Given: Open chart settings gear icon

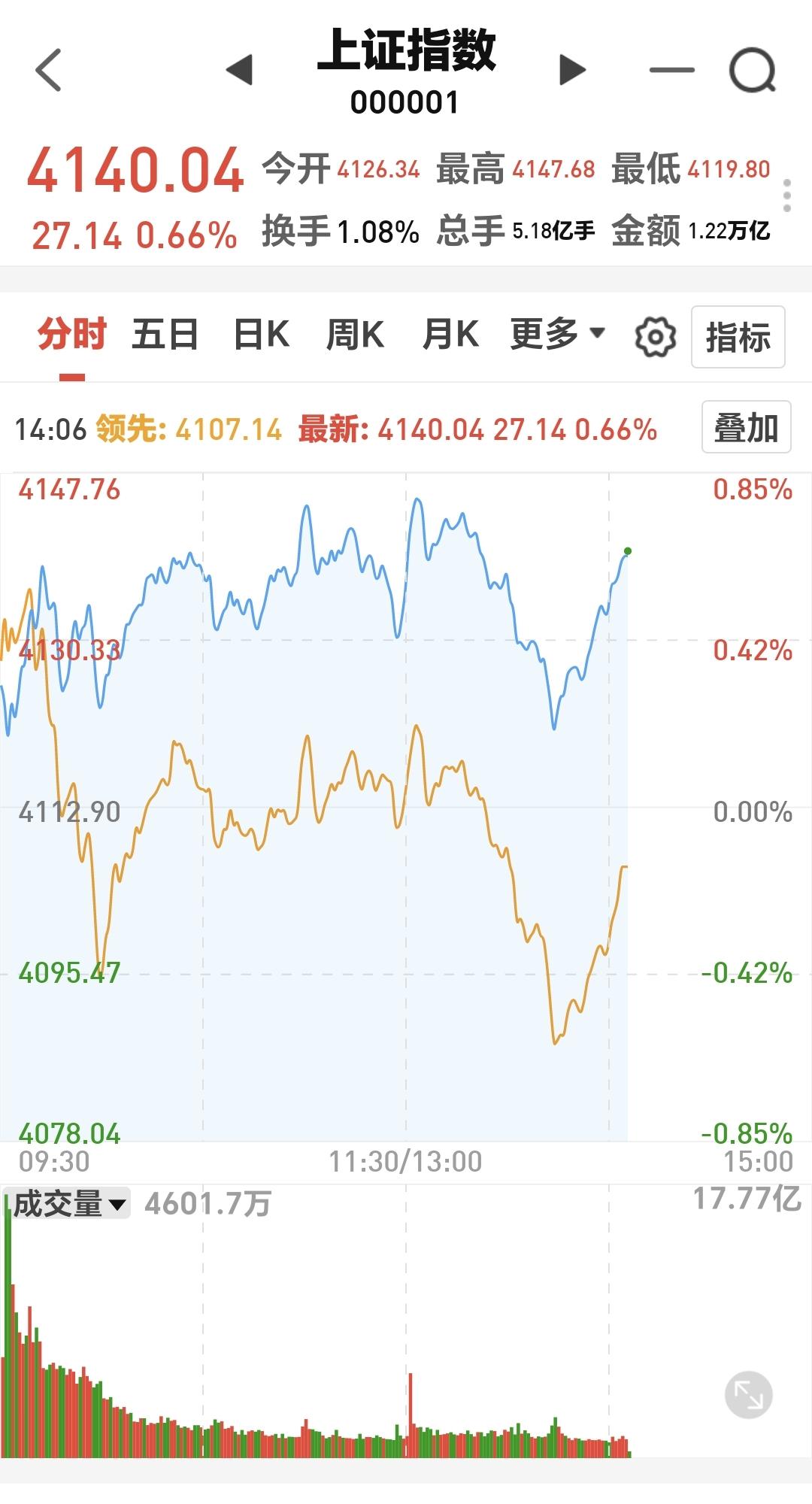Looking at the screenshot, I should (x=656, y=337).
